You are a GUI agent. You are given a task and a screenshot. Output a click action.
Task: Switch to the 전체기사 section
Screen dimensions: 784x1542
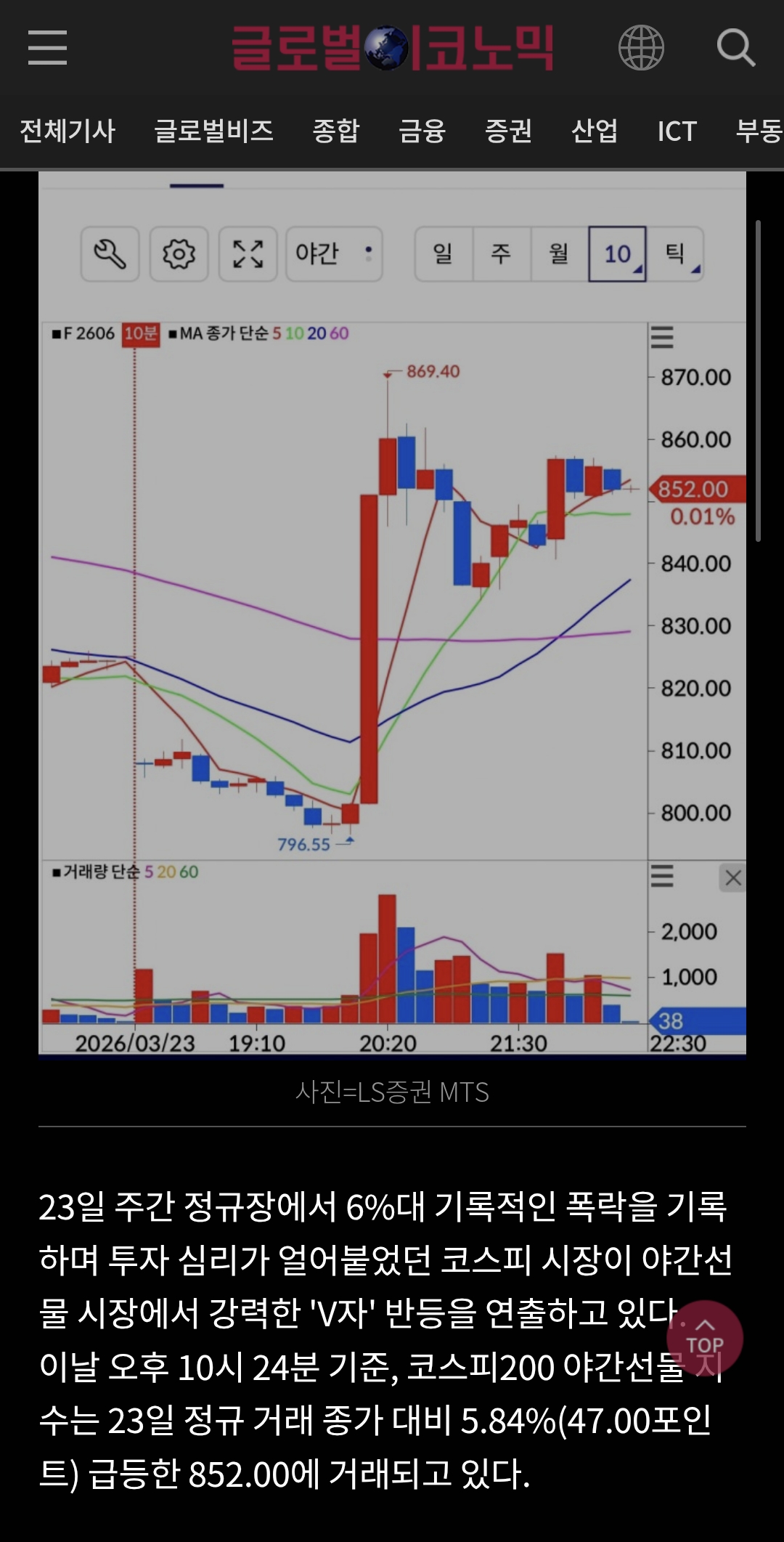68,131
